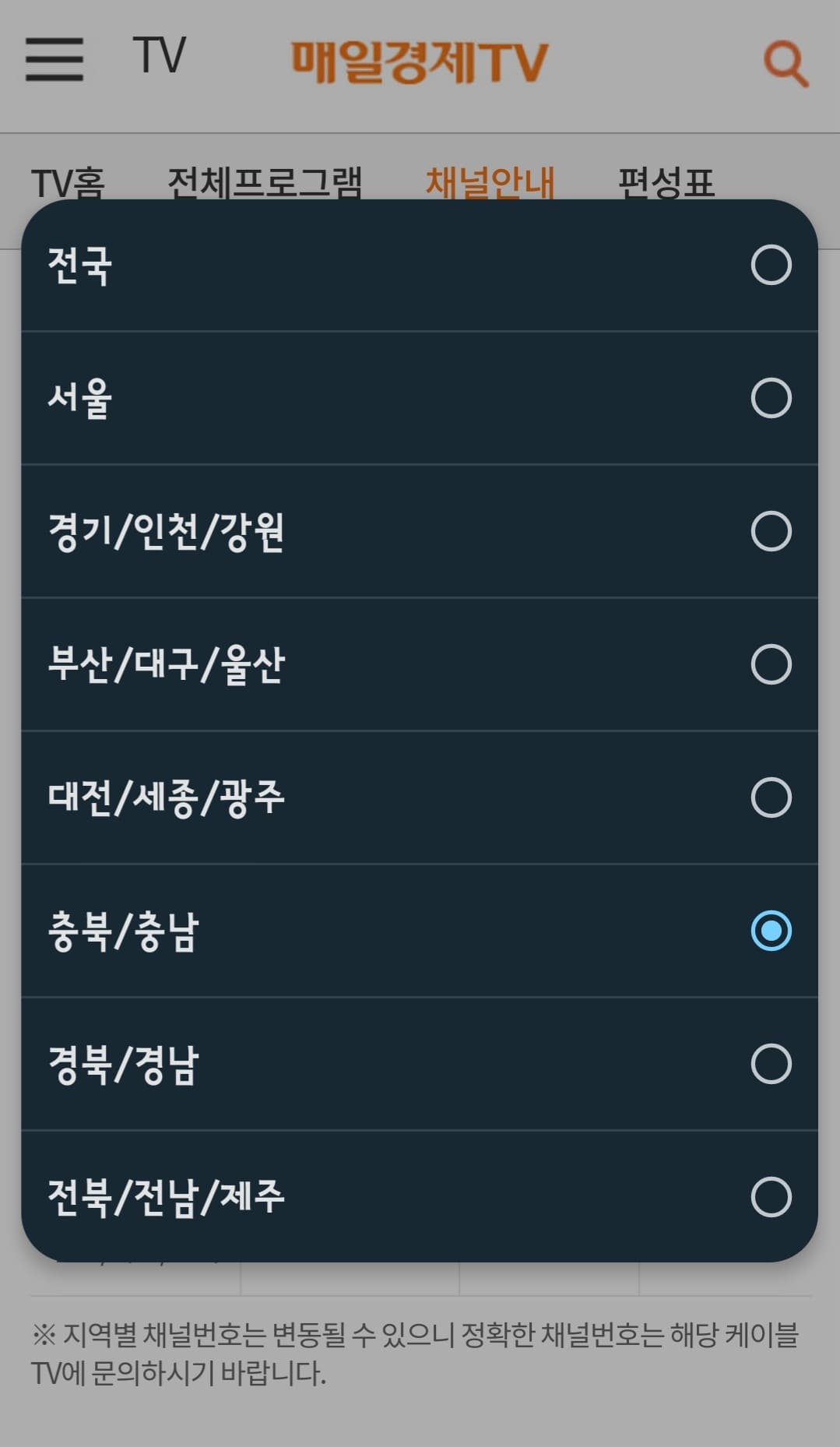Tap the TV label in the header
This screenshot has width=840, height=1447.
click(x=160, y=56)
